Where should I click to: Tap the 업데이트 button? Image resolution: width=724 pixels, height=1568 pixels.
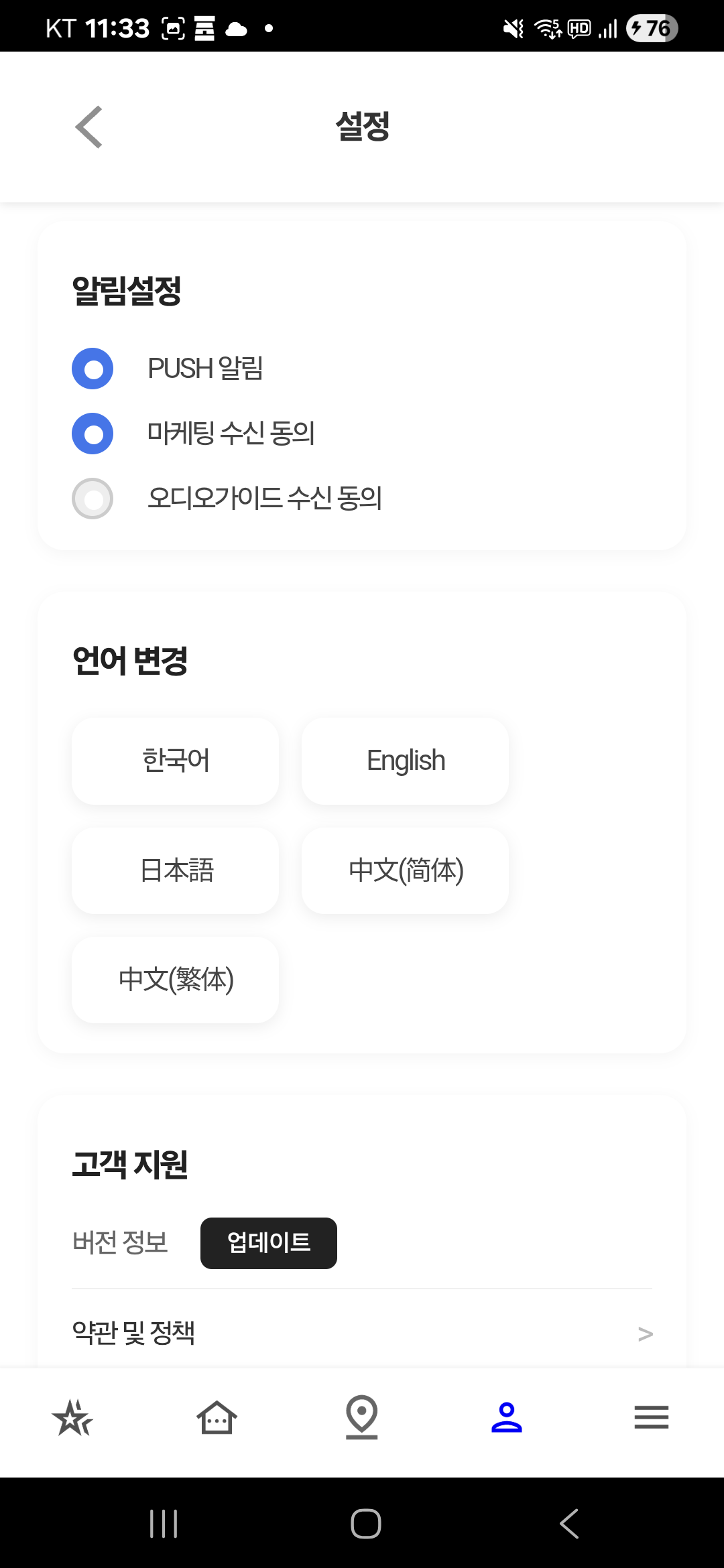click(x=269, y=1243)
